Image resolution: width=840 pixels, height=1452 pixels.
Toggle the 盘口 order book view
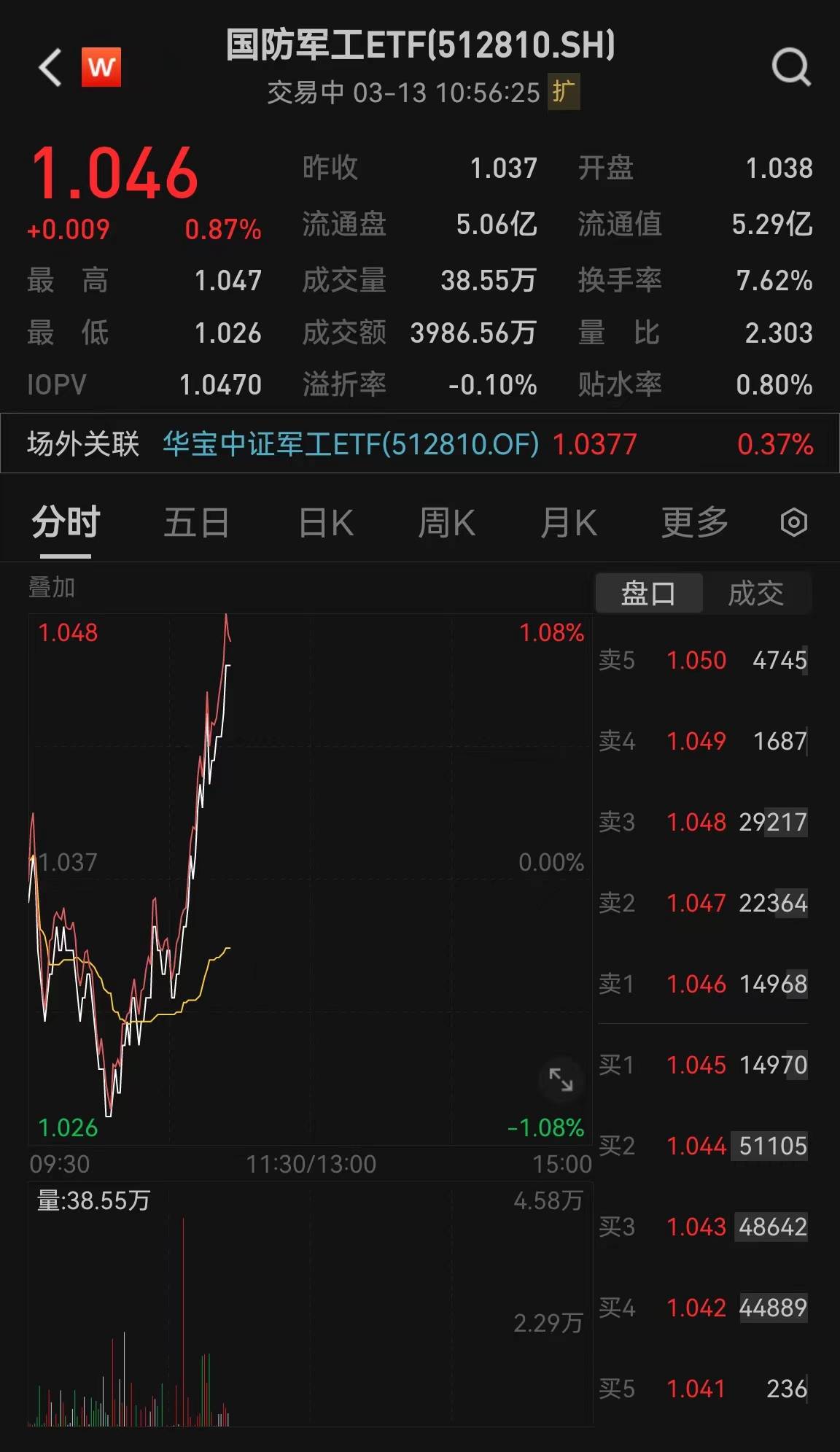click(649, 593)
